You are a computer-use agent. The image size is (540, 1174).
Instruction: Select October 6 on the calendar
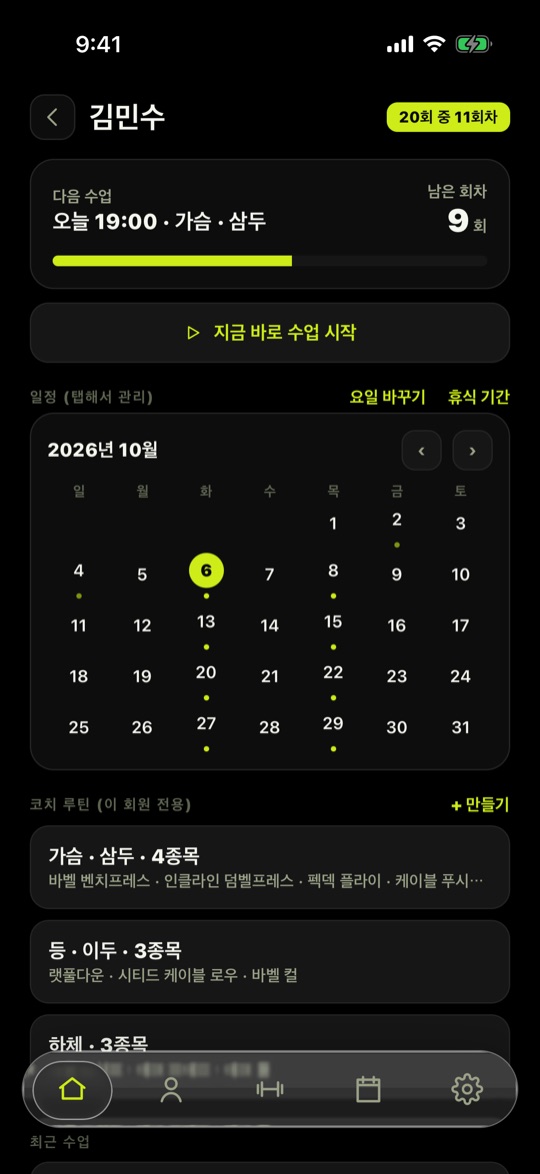tap(206, 571)
